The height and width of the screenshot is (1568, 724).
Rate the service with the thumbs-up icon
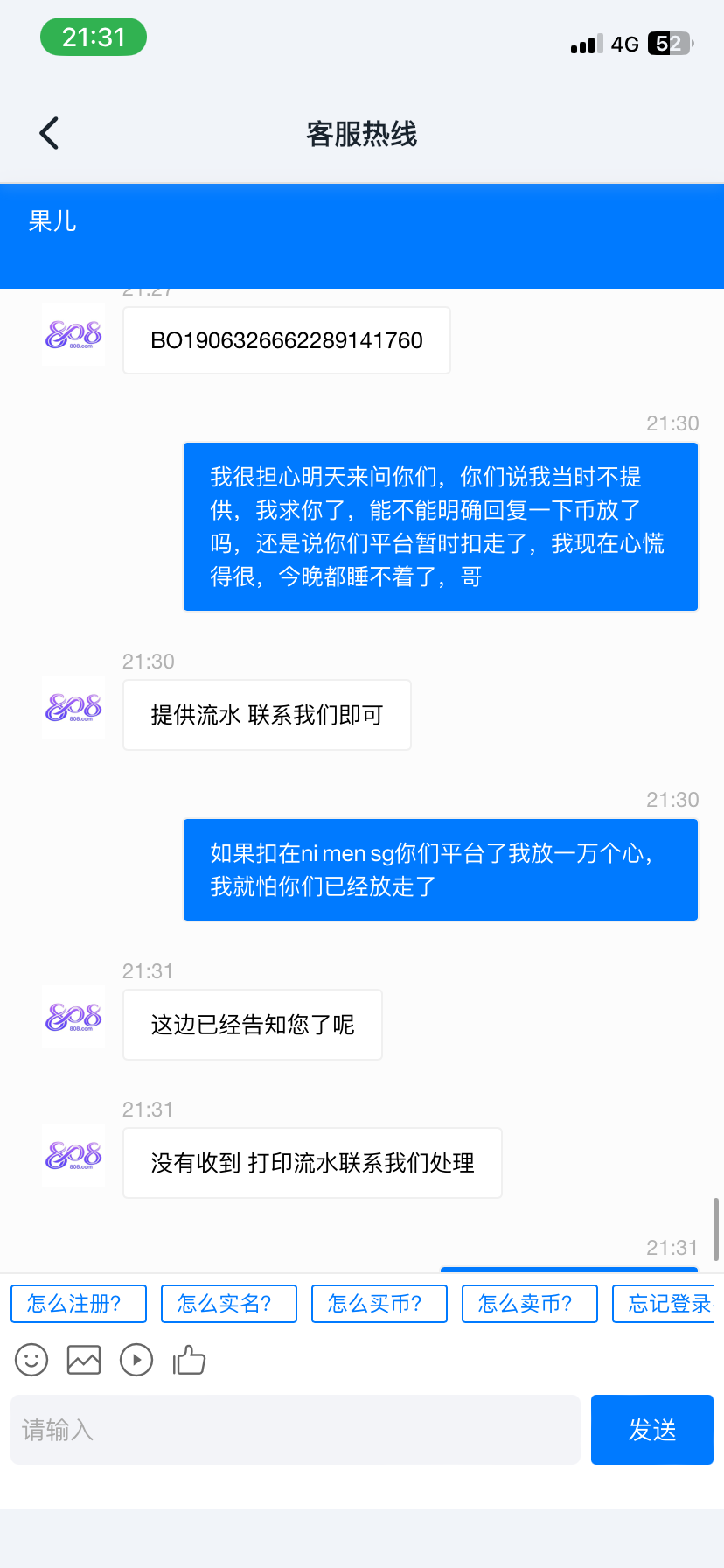click(x=189, y=1360)
